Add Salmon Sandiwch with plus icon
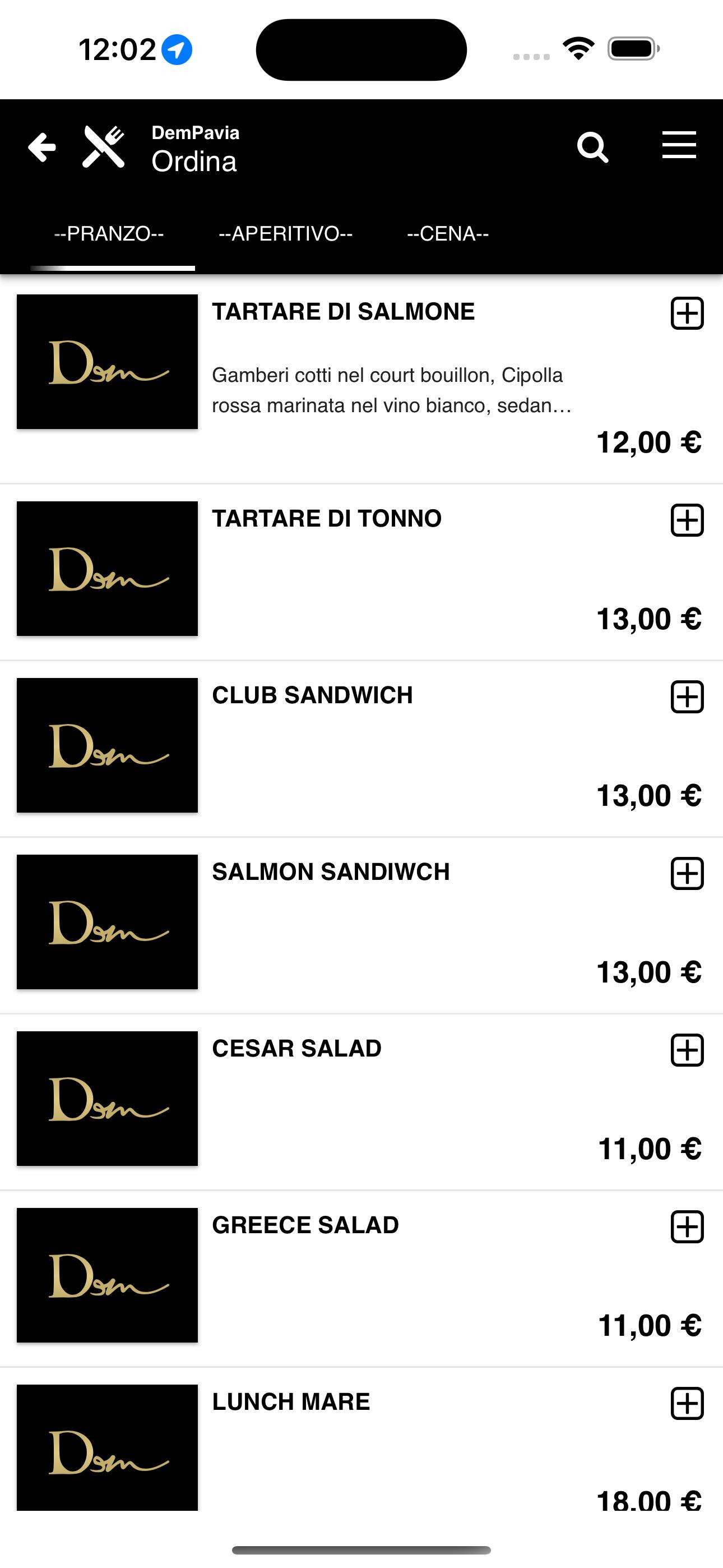This screenshot has height=1568, width=723. click(687, 874)
